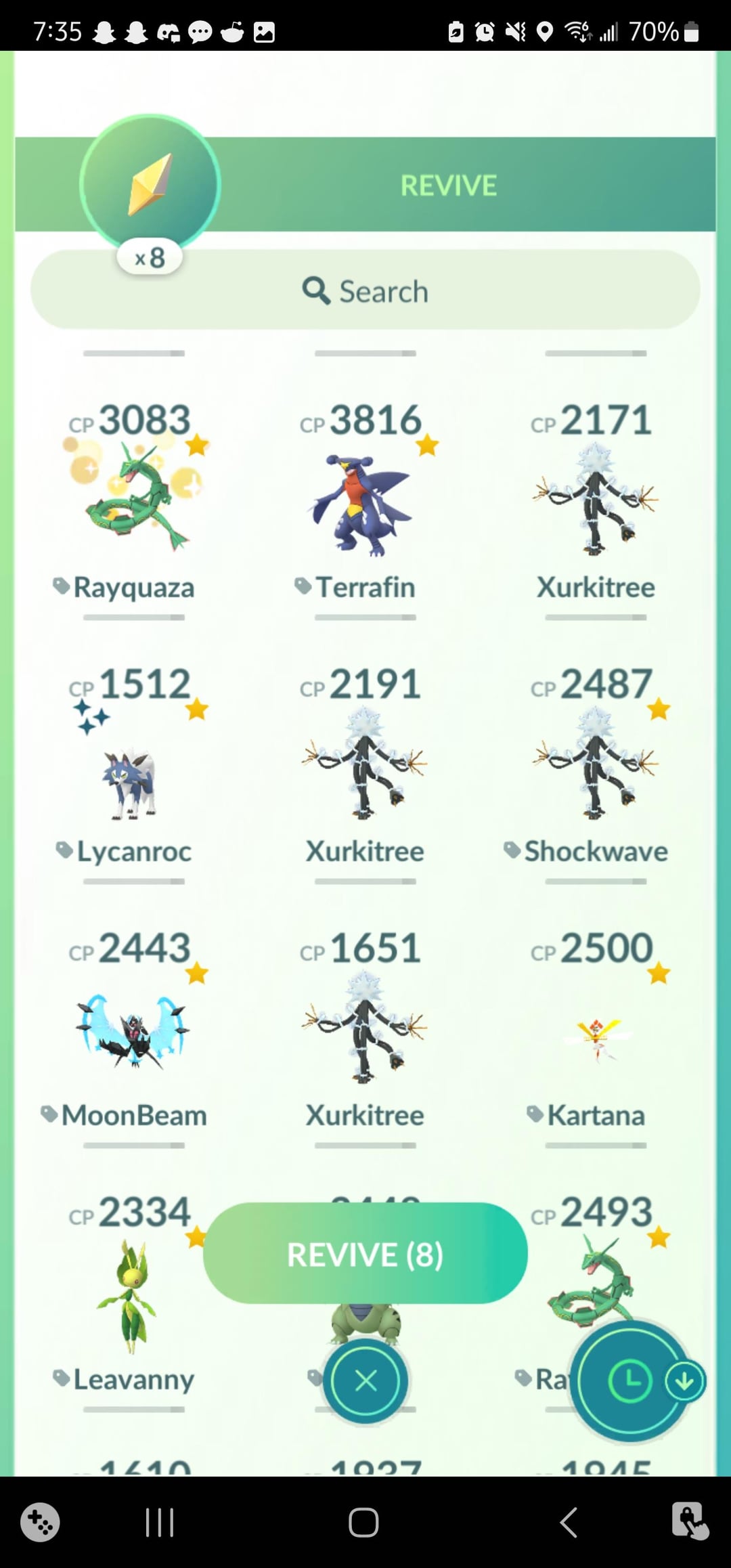Open the recent sort clock button
This screenshot has width=731, height=1568.
click(x=629, y=1380)
